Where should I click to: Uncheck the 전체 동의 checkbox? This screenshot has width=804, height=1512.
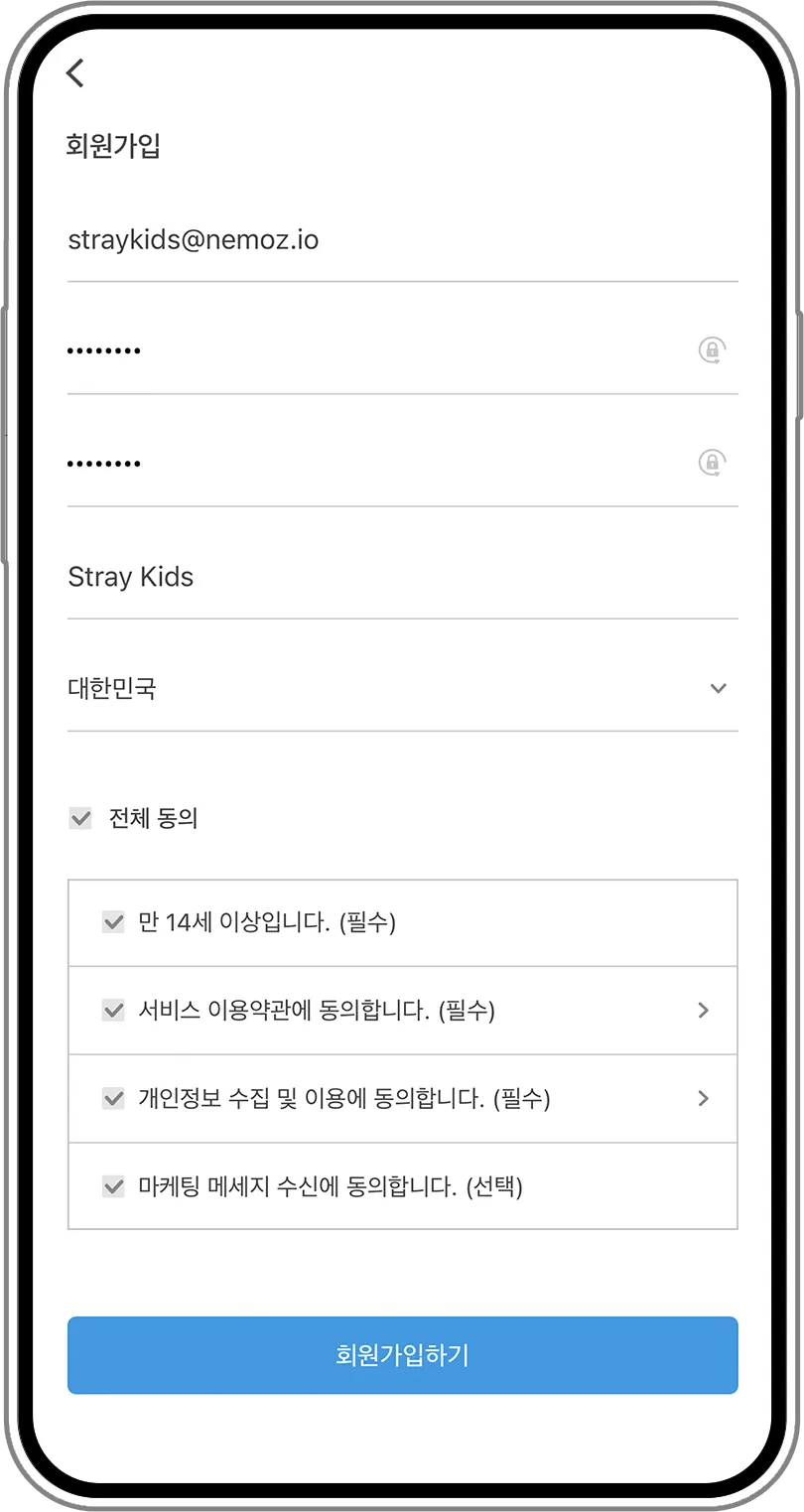click(x=80, y=819)
